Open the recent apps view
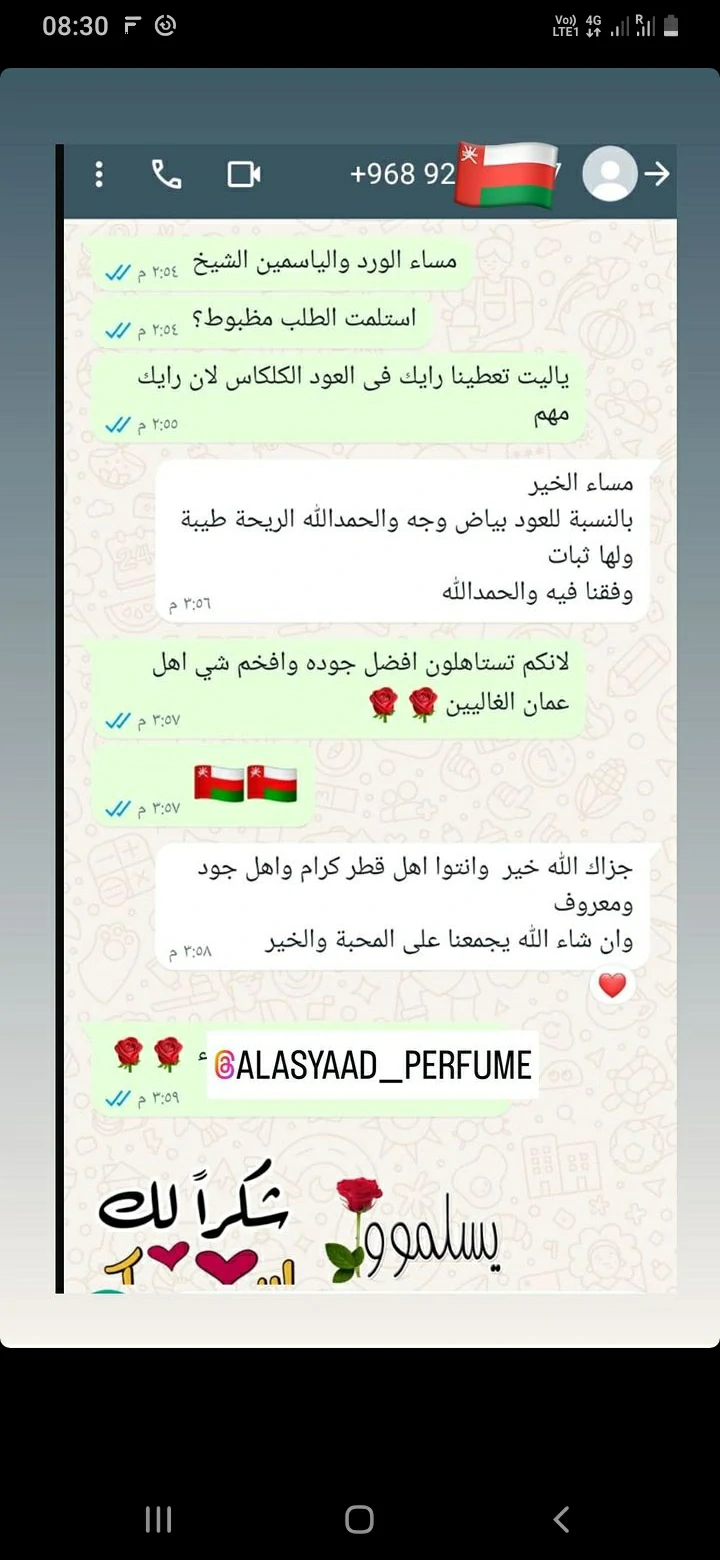The height and width of the screenshot is (1560, 720). [158, 1519]
